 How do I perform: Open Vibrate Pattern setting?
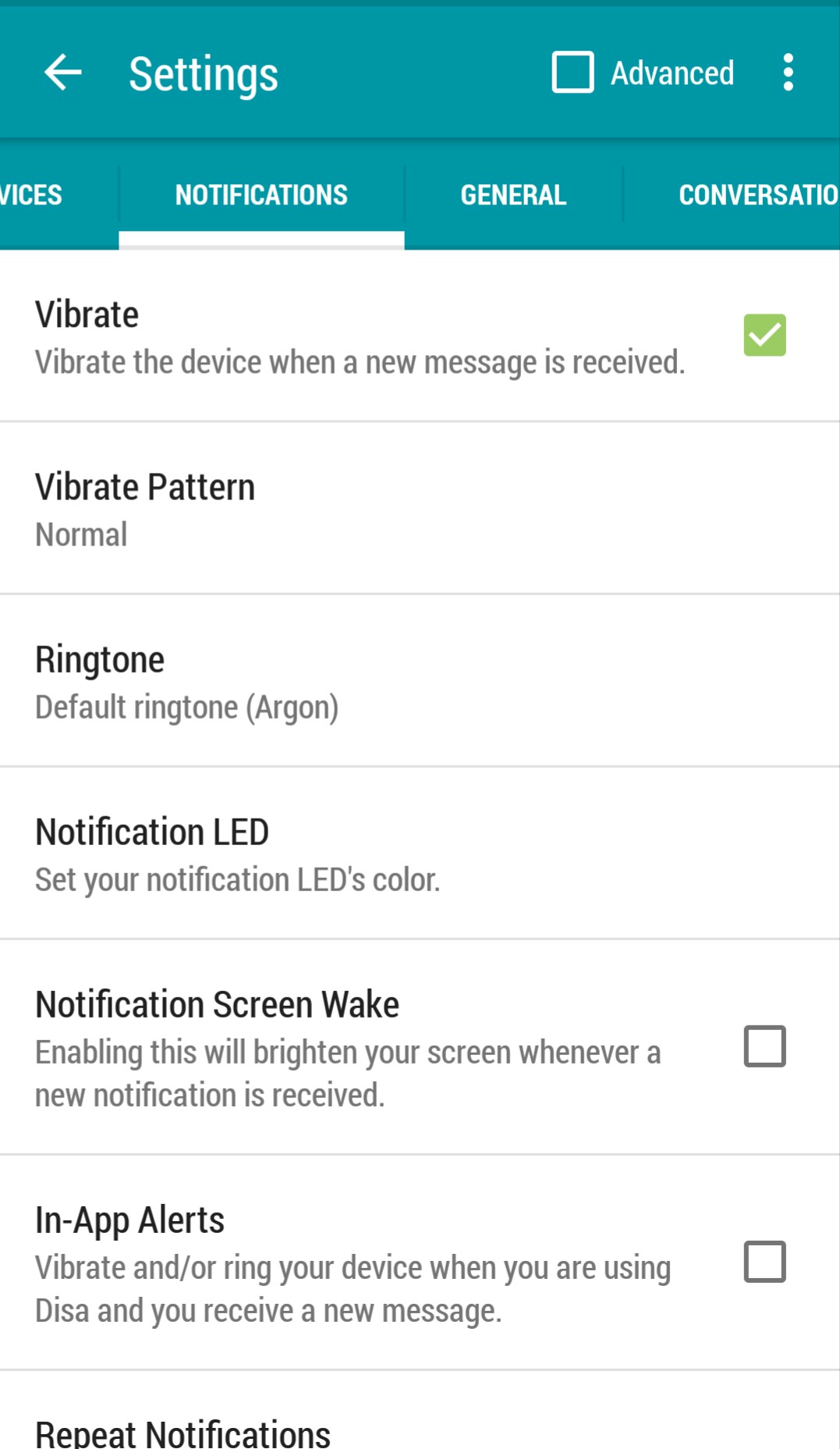pyautogui.click(x=420, y=509)
